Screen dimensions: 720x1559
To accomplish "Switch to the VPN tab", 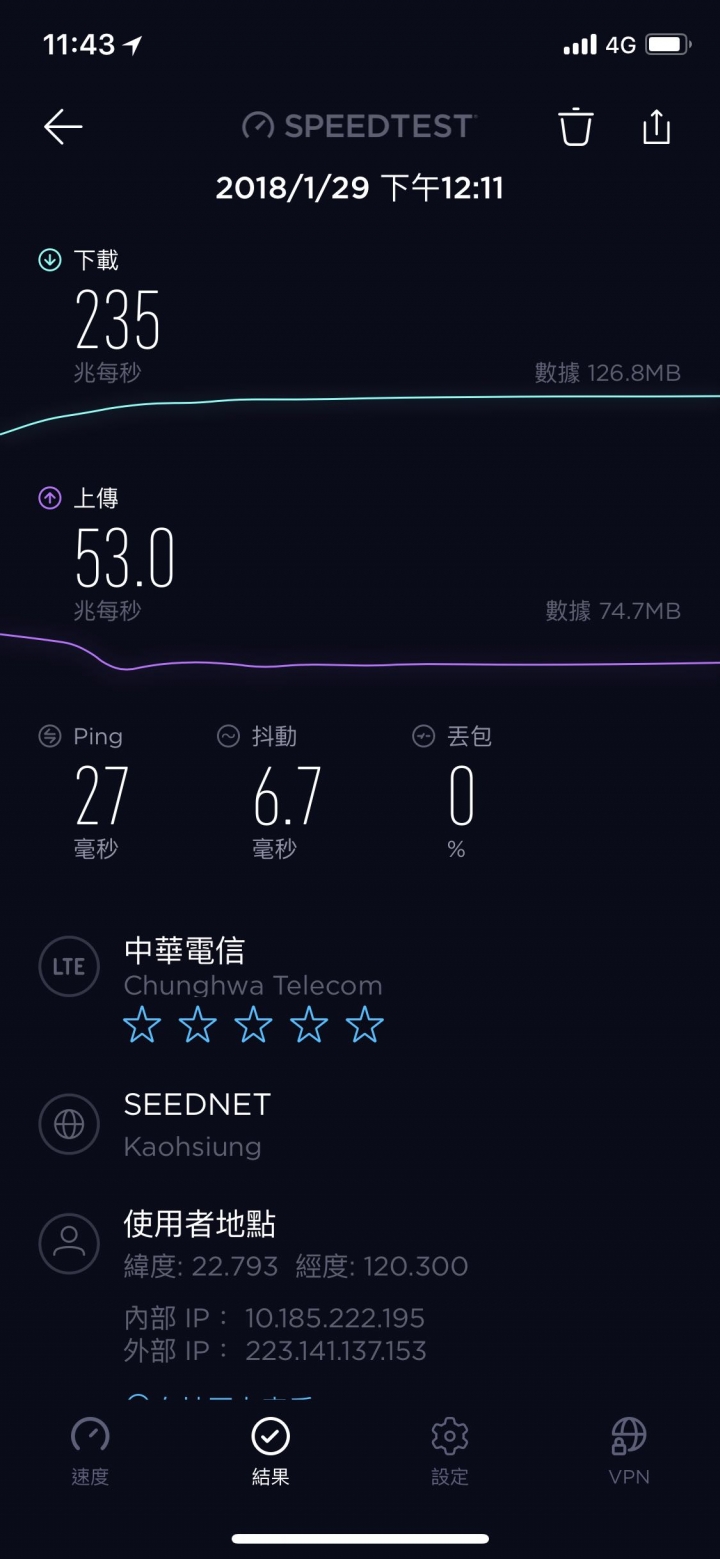I will click(x=629, y=1451).
